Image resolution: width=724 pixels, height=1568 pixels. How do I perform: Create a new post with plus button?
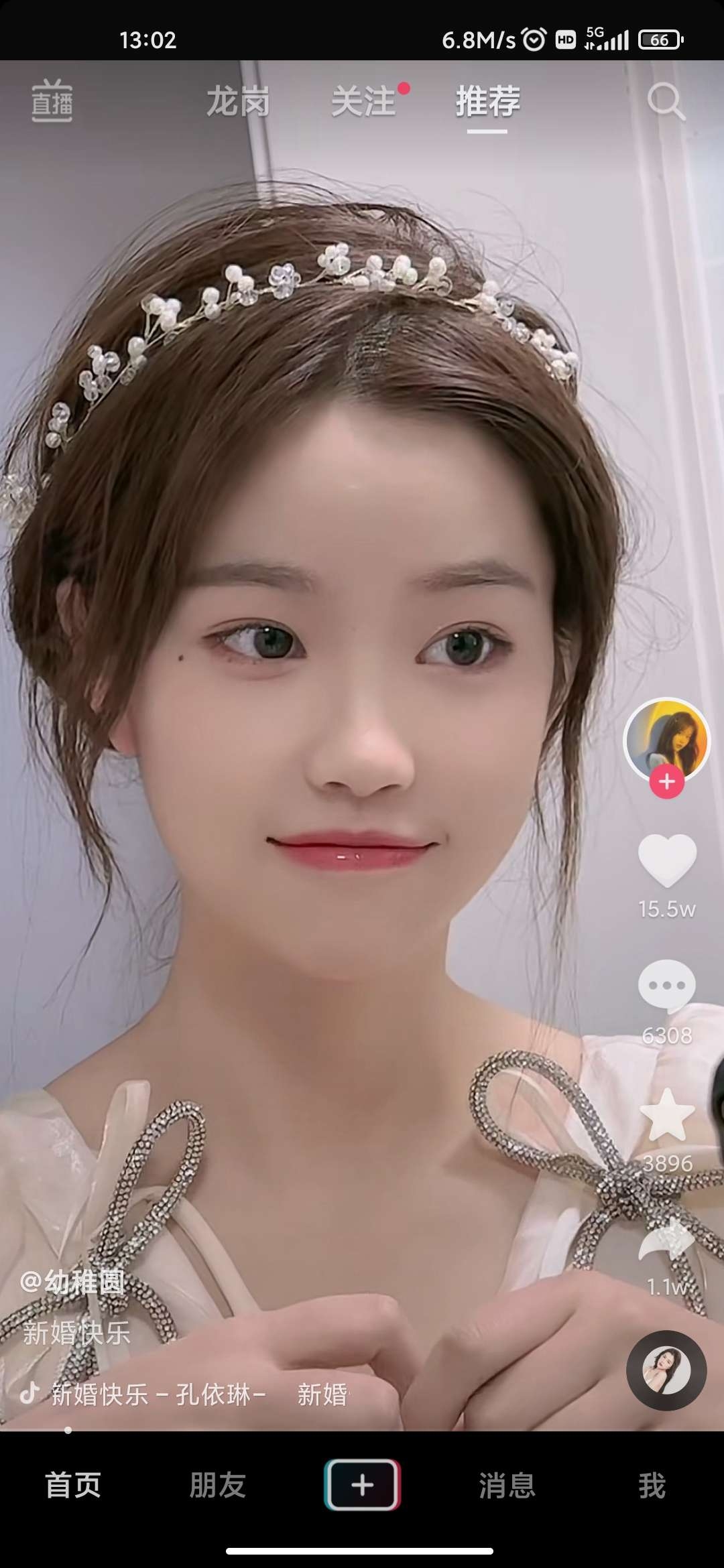click(362, 1485)
